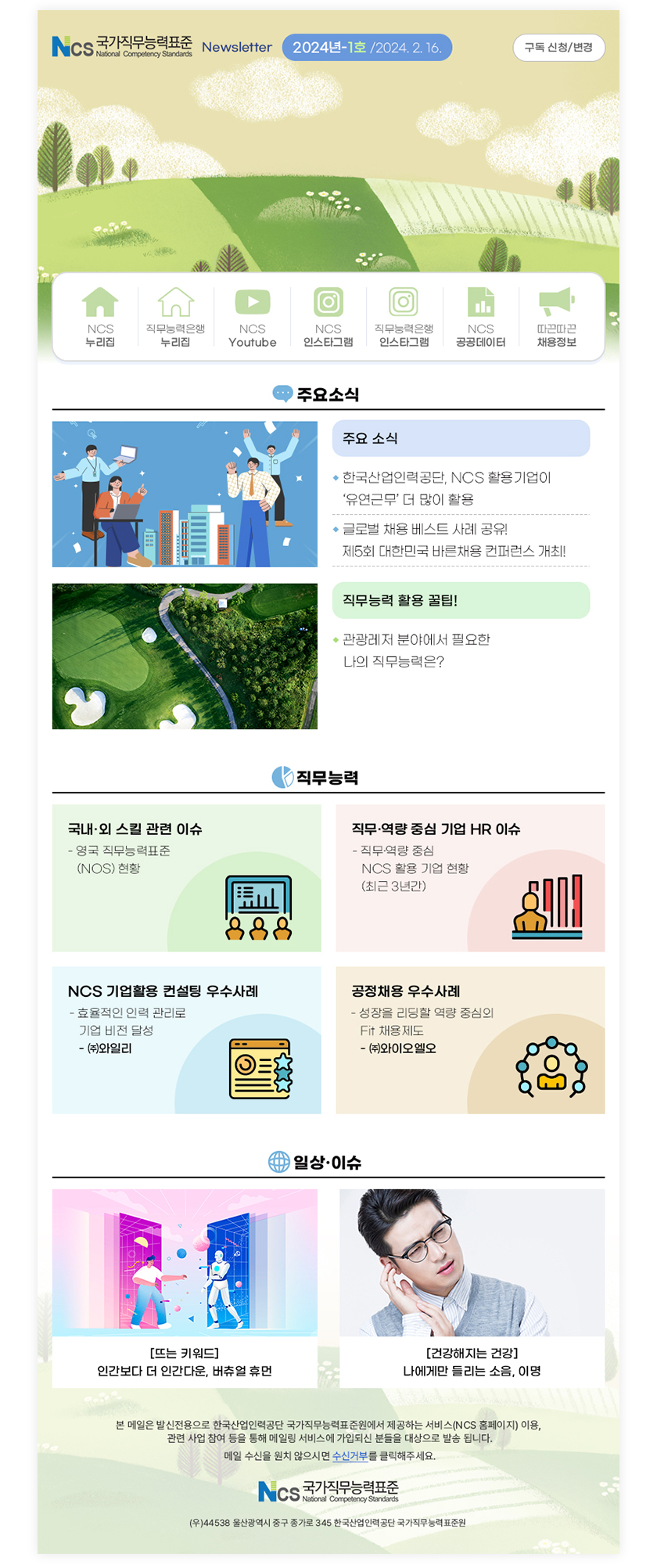This screenshot has height=1568, width=657.
Task: Tap the 수신거부 unsubscribe link
Action: coord(350,1456)
